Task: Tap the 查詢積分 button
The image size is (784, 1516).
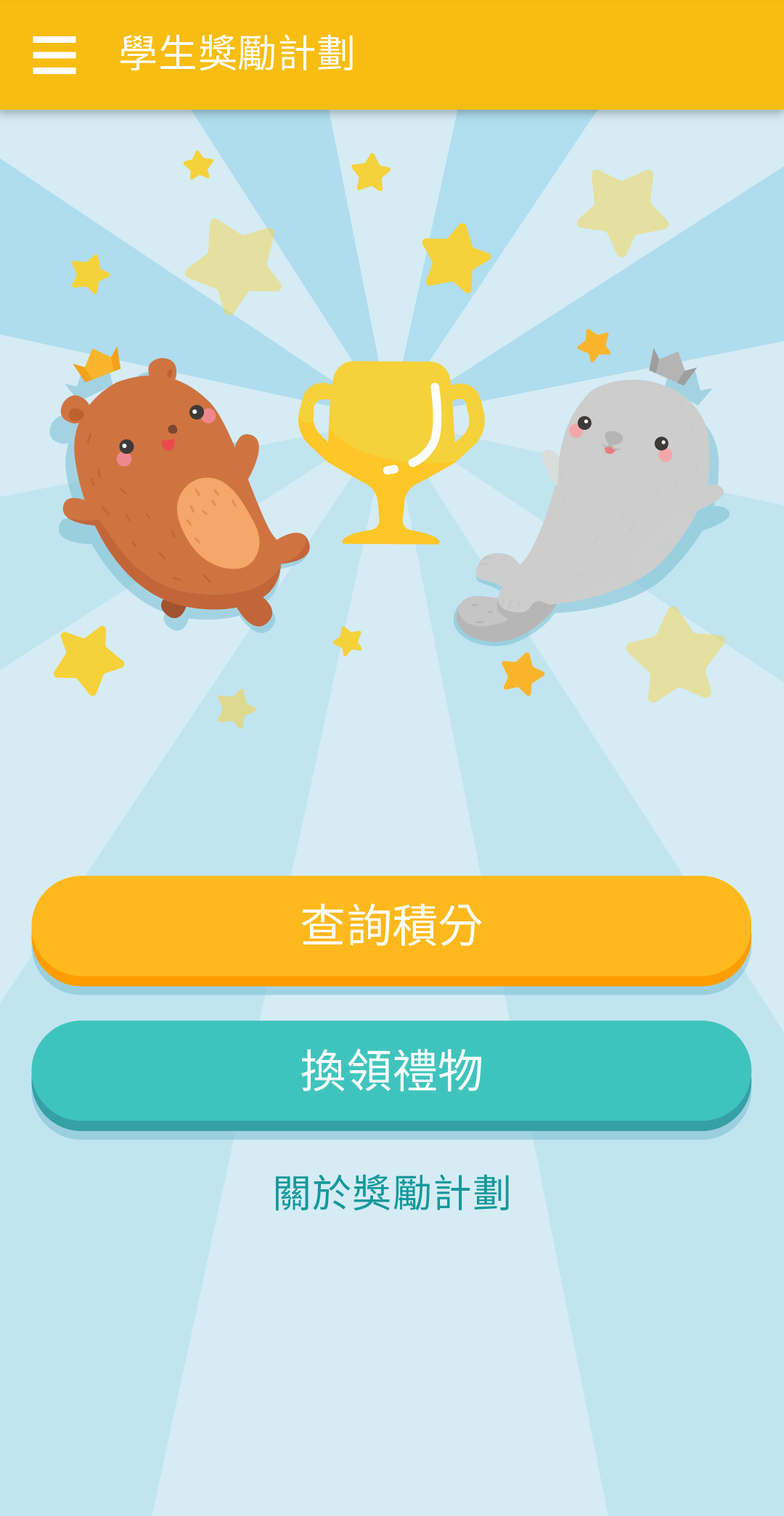Action: click(391, 930)
